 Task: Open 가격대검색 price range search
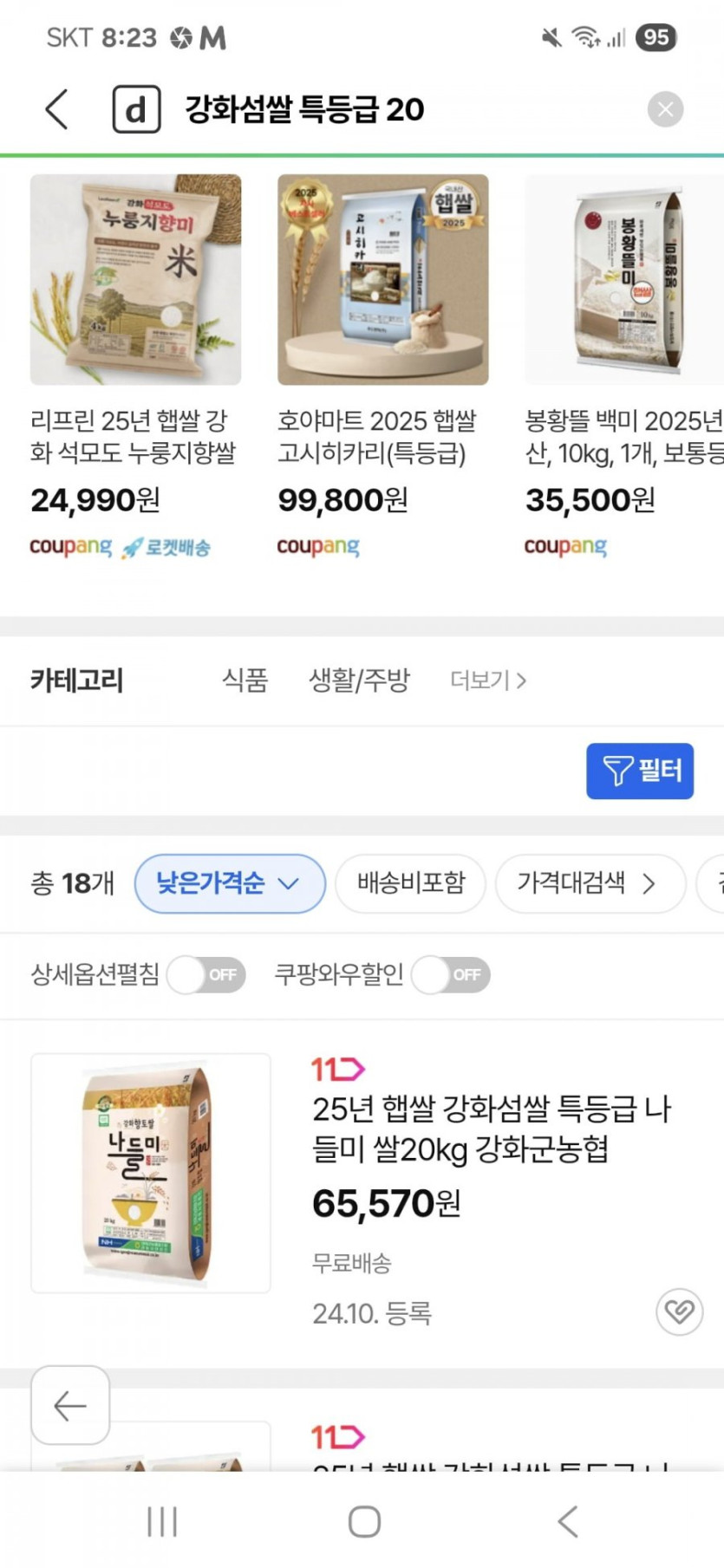pyautogui.click(x=589, y=883)
